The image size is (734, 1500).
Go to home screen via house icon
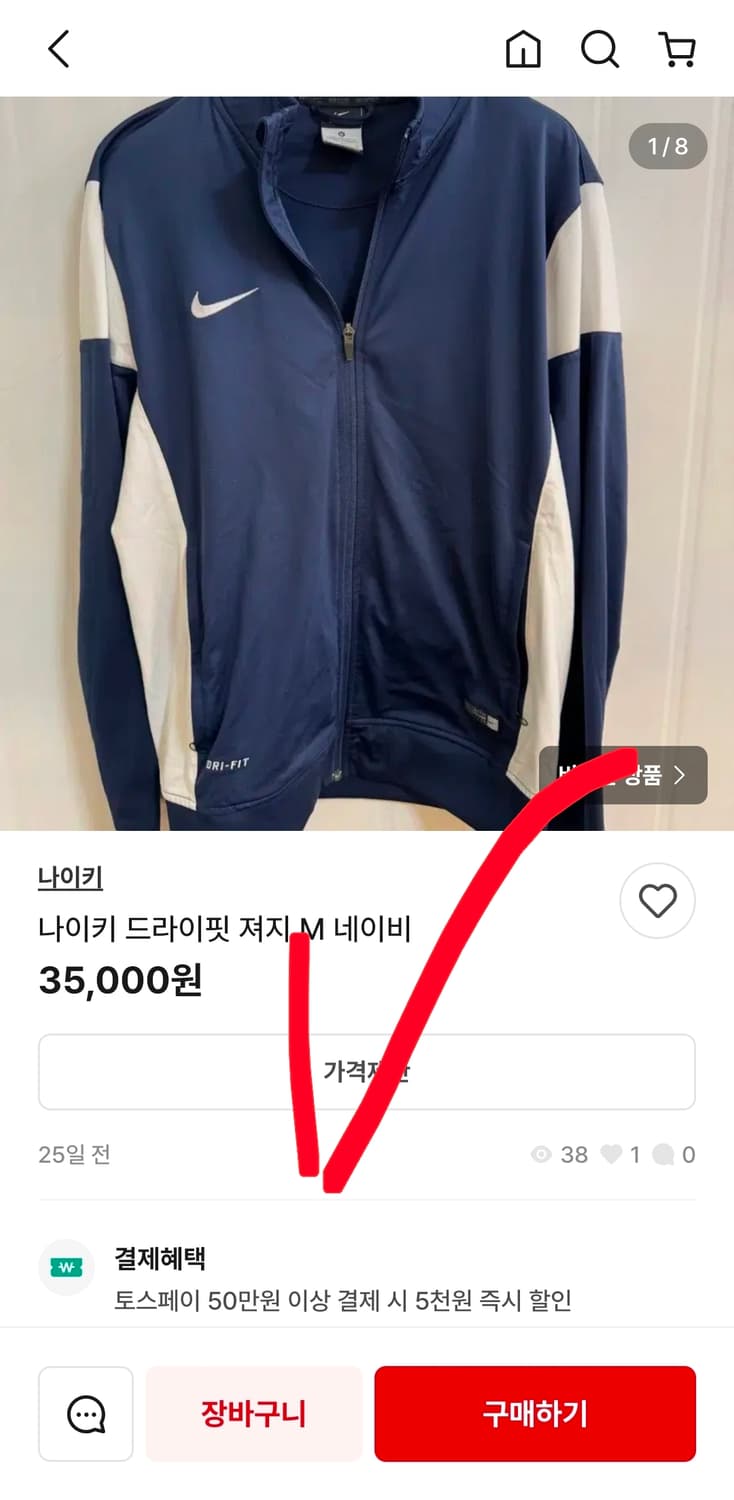coord(524,47)
